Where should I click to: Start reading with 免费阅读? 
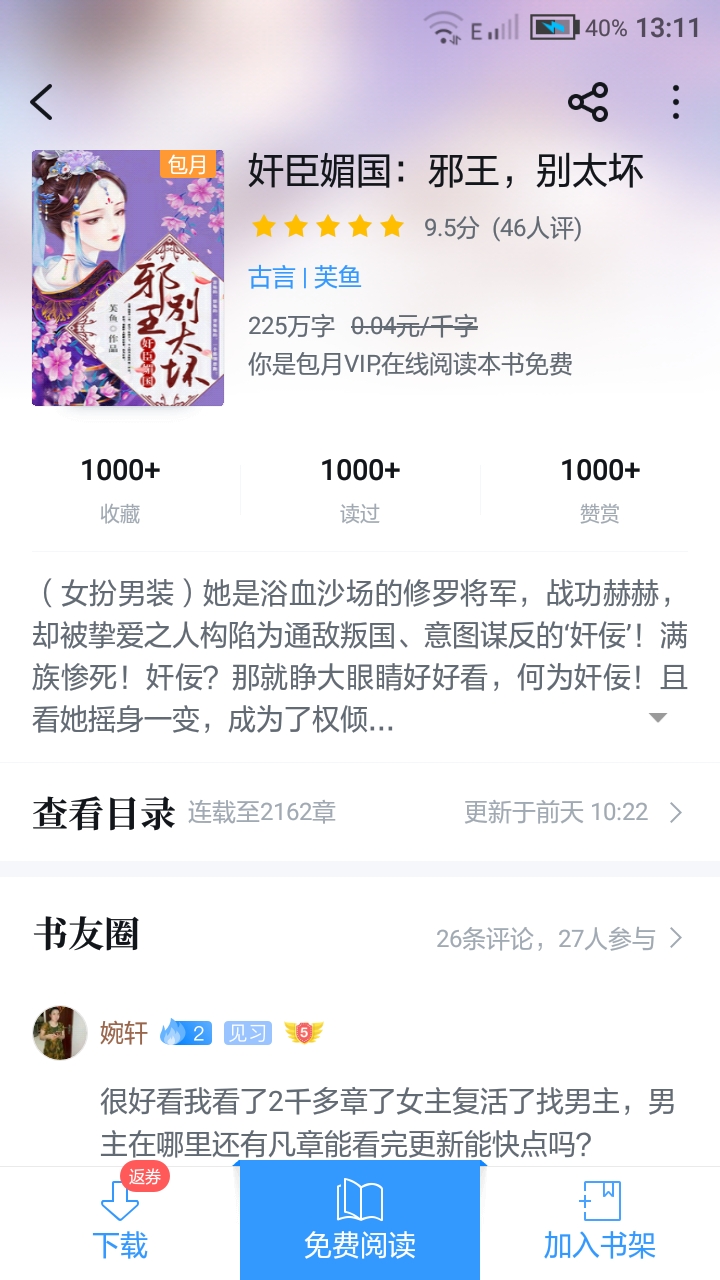coord(360,1224)
